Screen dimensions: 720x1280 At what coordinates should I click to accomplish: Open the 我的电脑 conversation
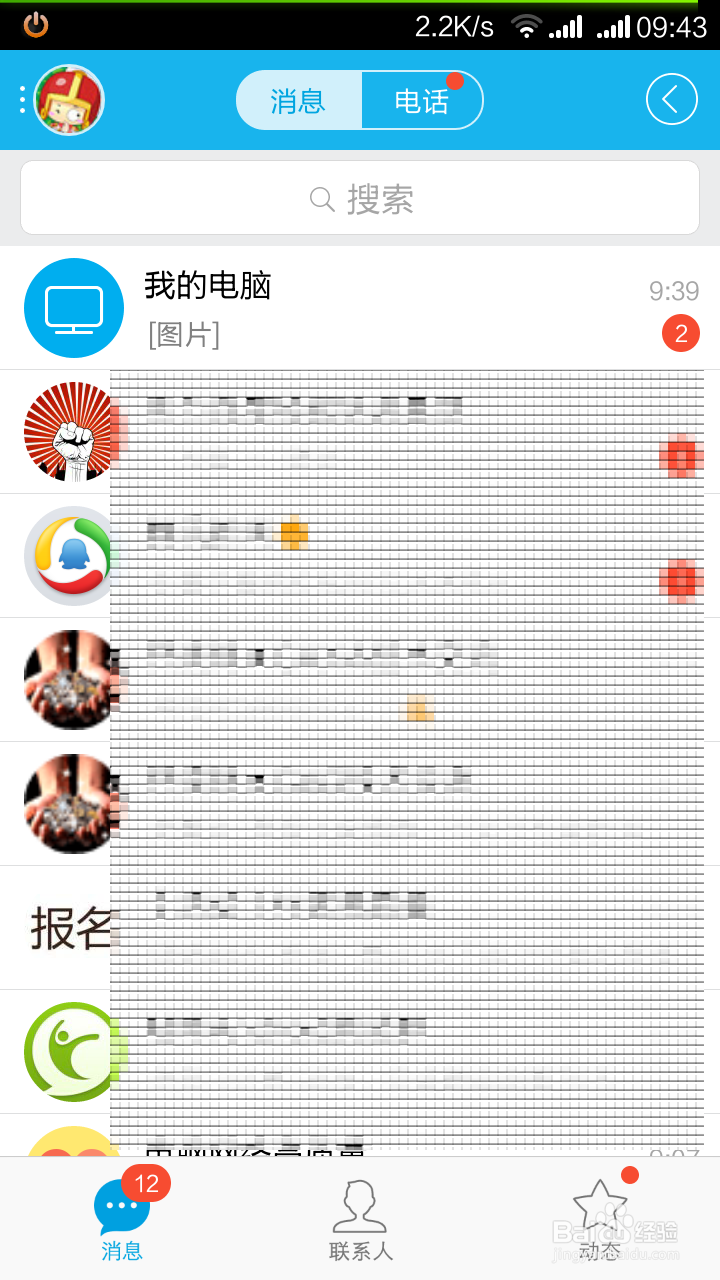click(300, 308)
